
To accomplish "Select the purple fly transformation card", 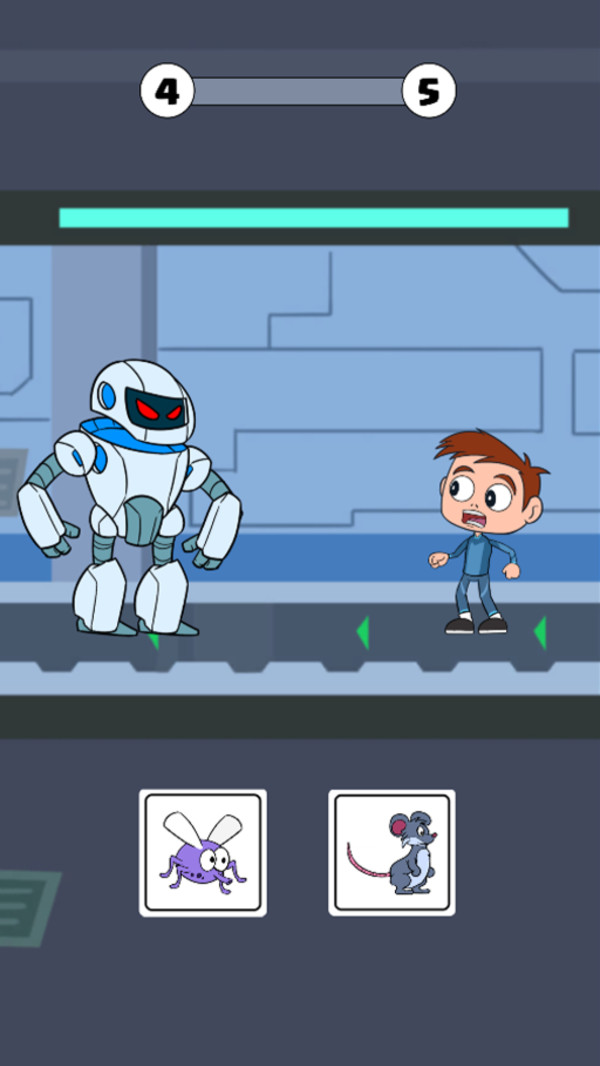I will [x=203, y=852].
